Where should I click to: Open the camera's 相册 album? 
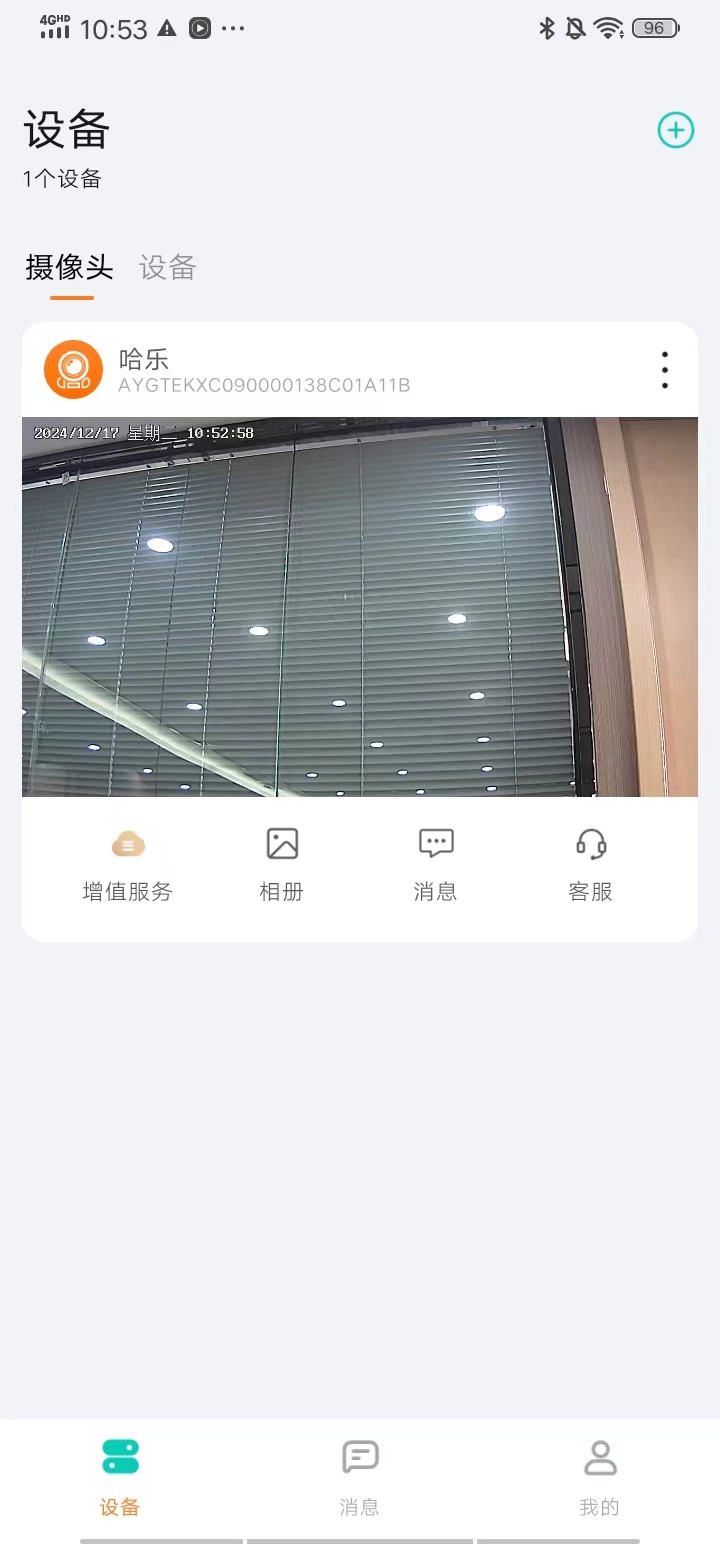pyautogui.click(x=282, y=866)
